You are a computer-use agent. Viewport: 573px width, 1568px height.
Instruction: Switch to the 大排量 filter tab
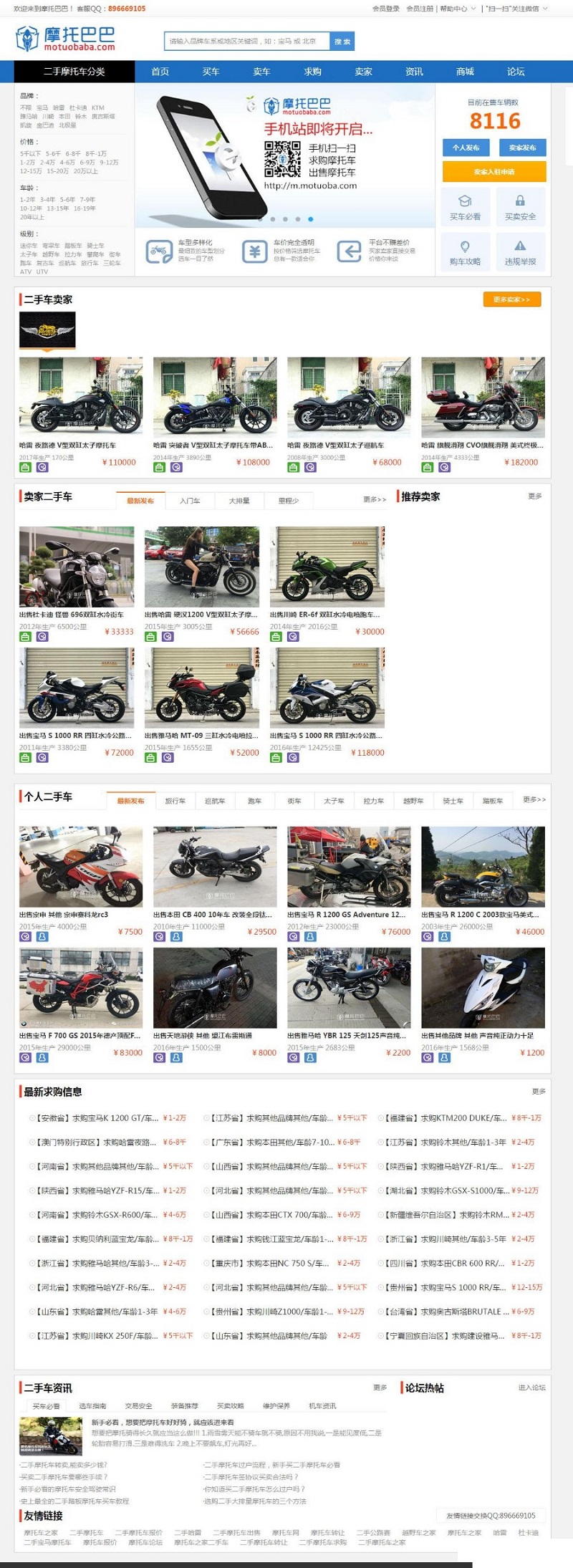239,501
